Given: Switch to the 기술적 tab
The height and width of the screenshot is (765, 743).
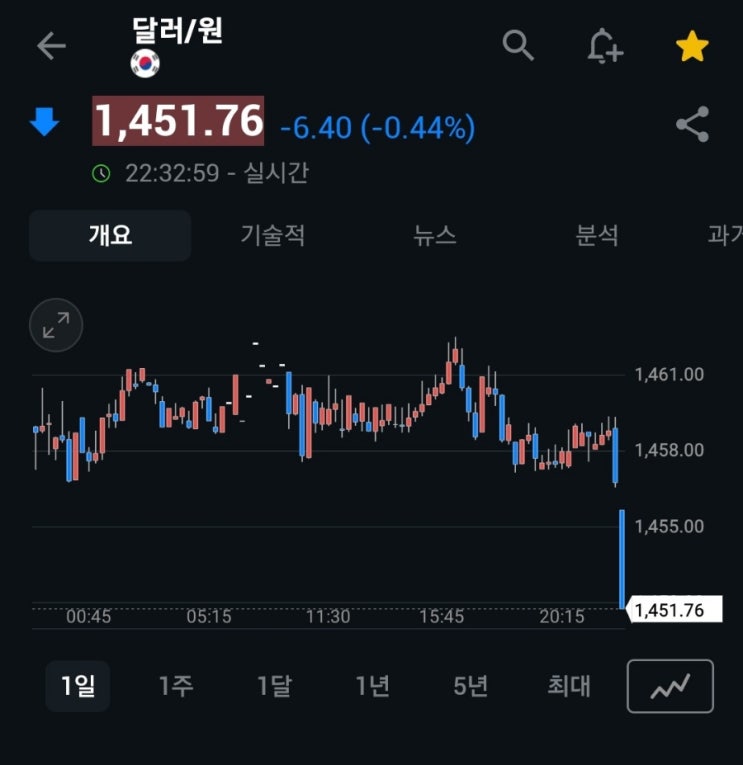Looking at the screenshot, I should (272, 236).
